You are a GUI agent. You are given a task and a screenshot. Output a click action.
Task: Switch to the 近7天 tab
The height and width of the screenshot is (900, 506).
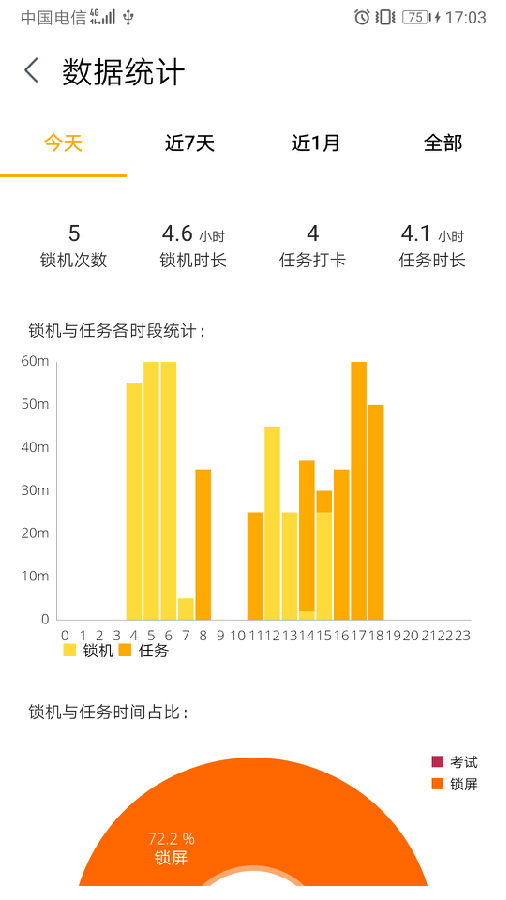pos(190,143)
